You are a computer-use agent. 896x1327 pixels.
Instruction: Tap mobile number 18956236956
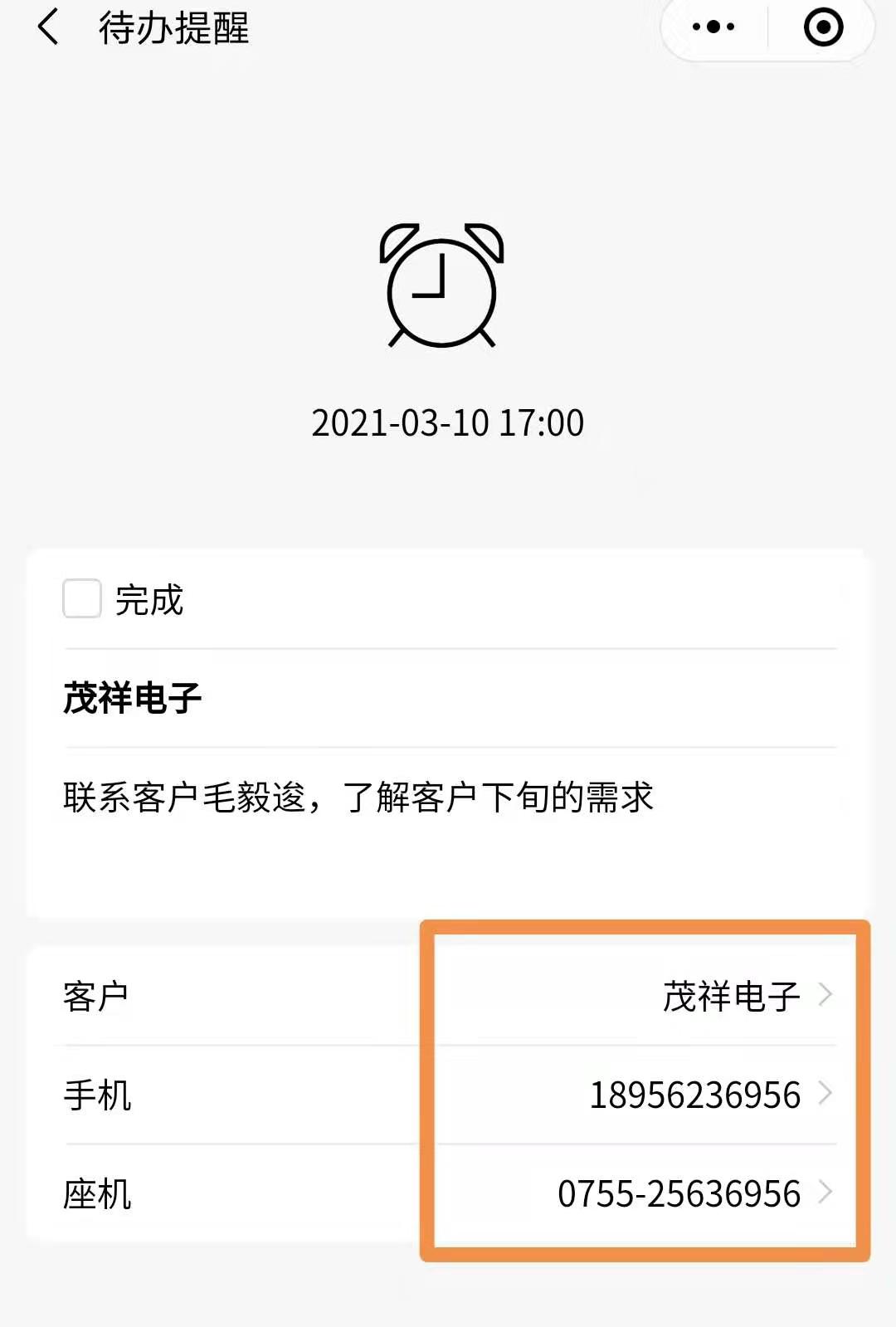pyautogui.click(x=695, y=1095)
